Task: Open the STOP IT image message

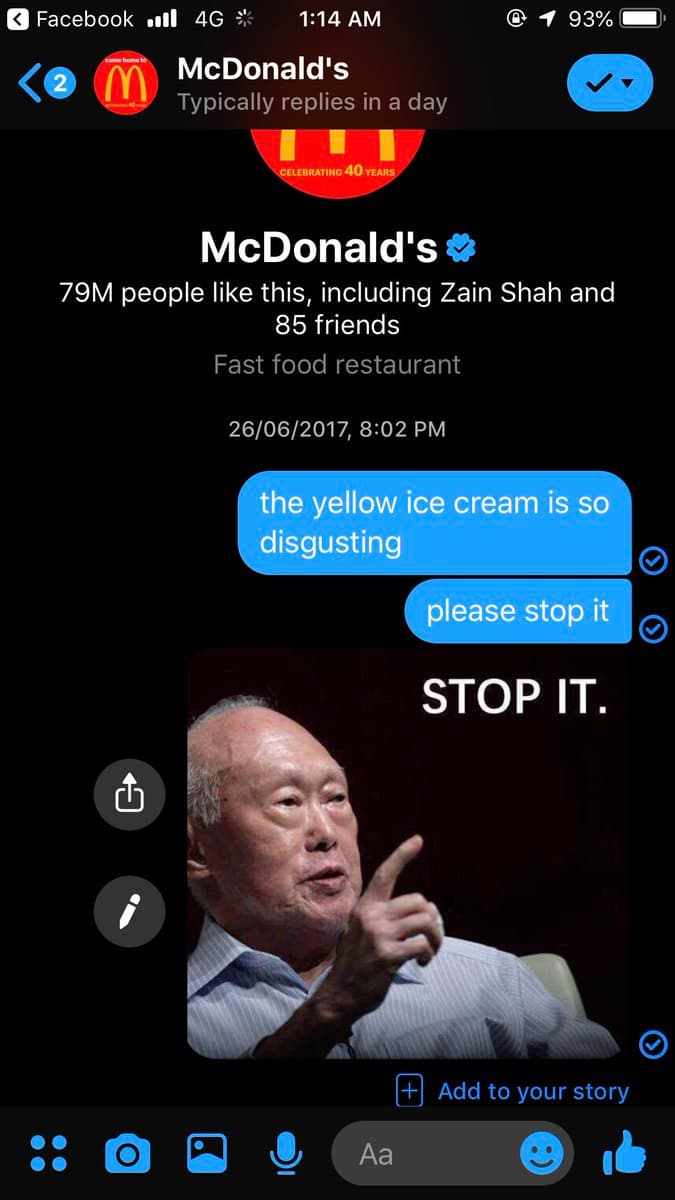Action: pos(408,852)
